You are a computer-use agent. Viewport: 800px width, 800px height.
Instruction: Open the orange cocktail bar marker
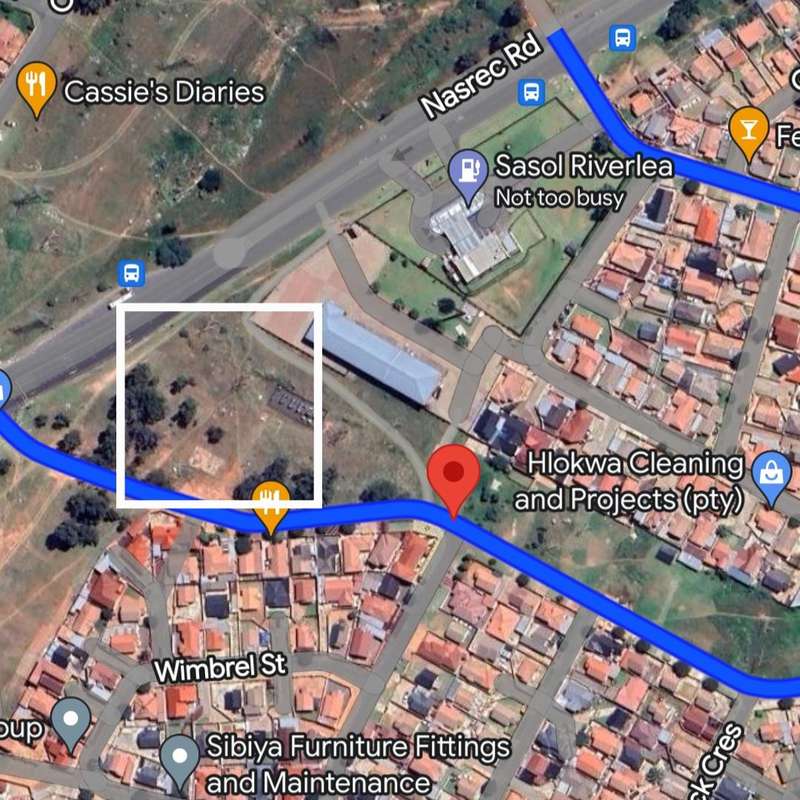point(746,129)
